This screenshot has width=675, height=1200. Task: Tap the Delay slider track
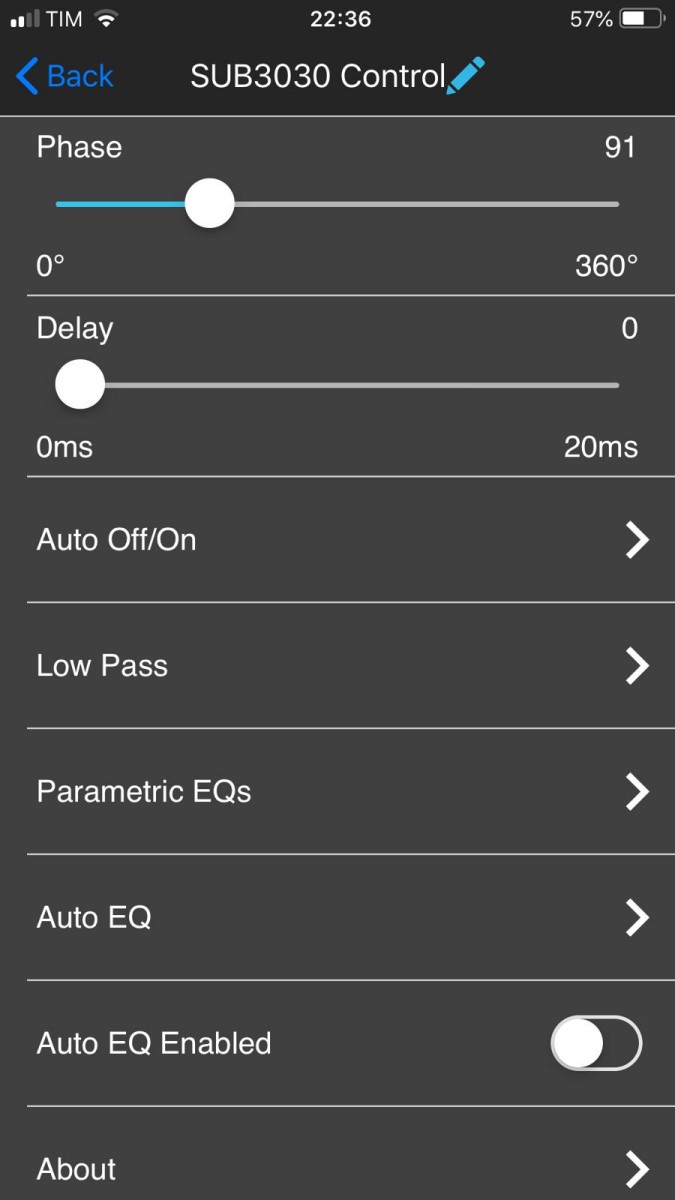coord(337,385)
